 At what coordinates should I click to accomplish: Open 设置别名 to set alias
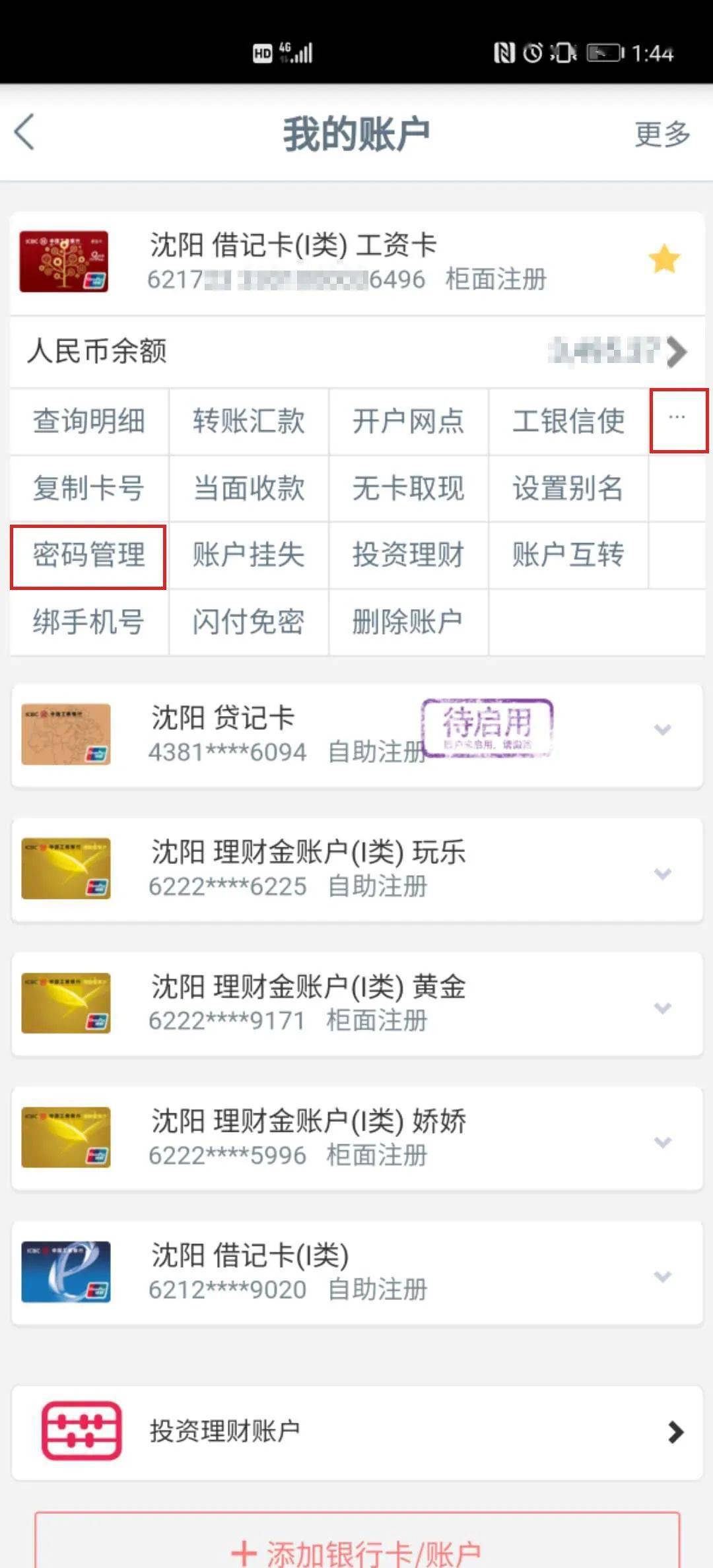coord(568,488)
